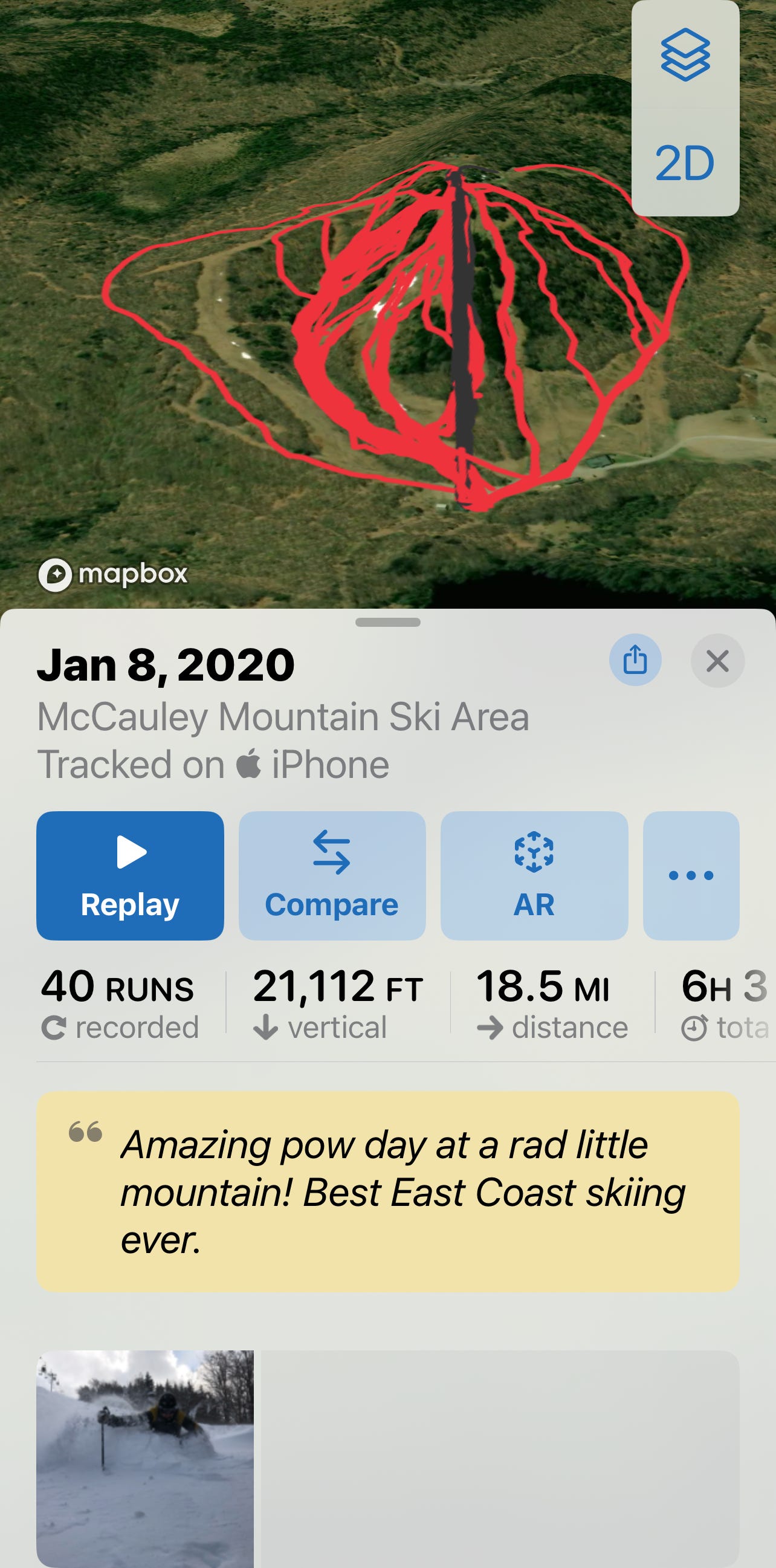The height and width of the screenshot is (1568, 776).
Task: Close the ski day details sheet
Action: [717, 661]
